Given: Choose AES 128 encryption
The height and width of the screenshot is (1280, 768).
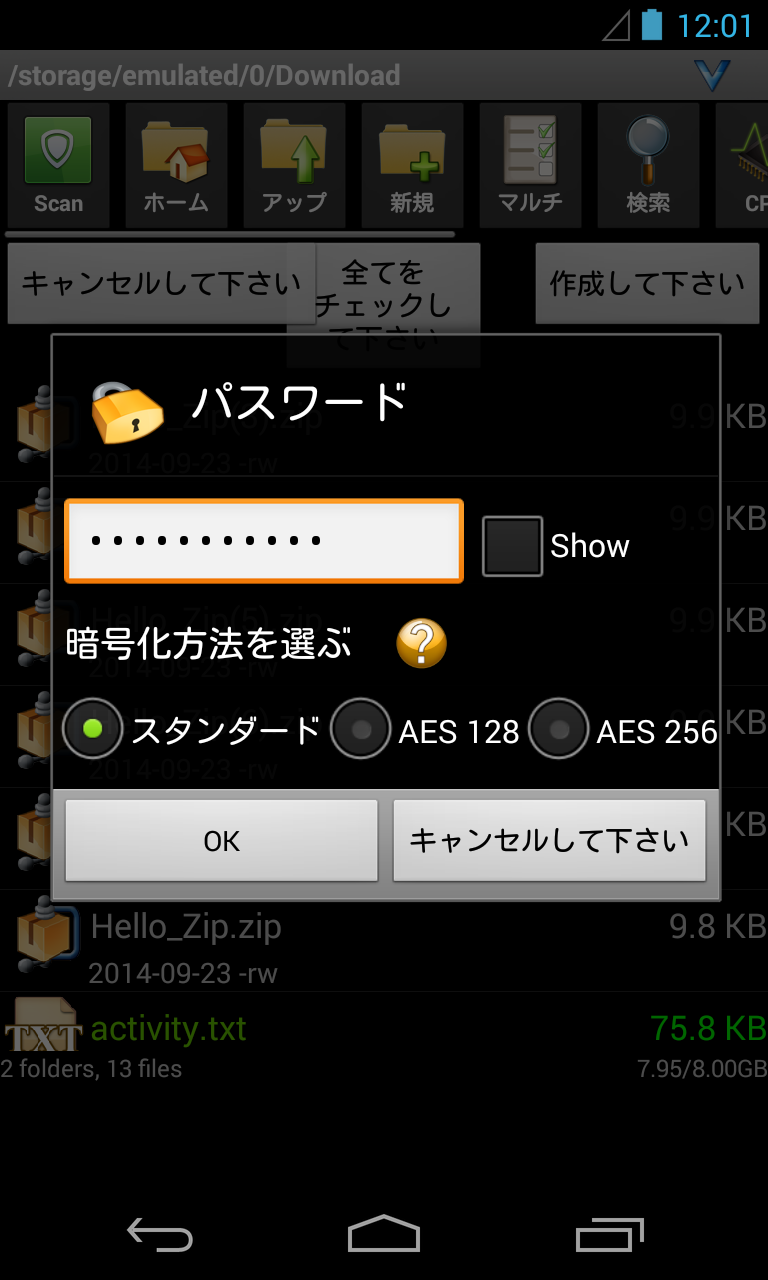Looking at the screenshot, I should pos(361,730).
